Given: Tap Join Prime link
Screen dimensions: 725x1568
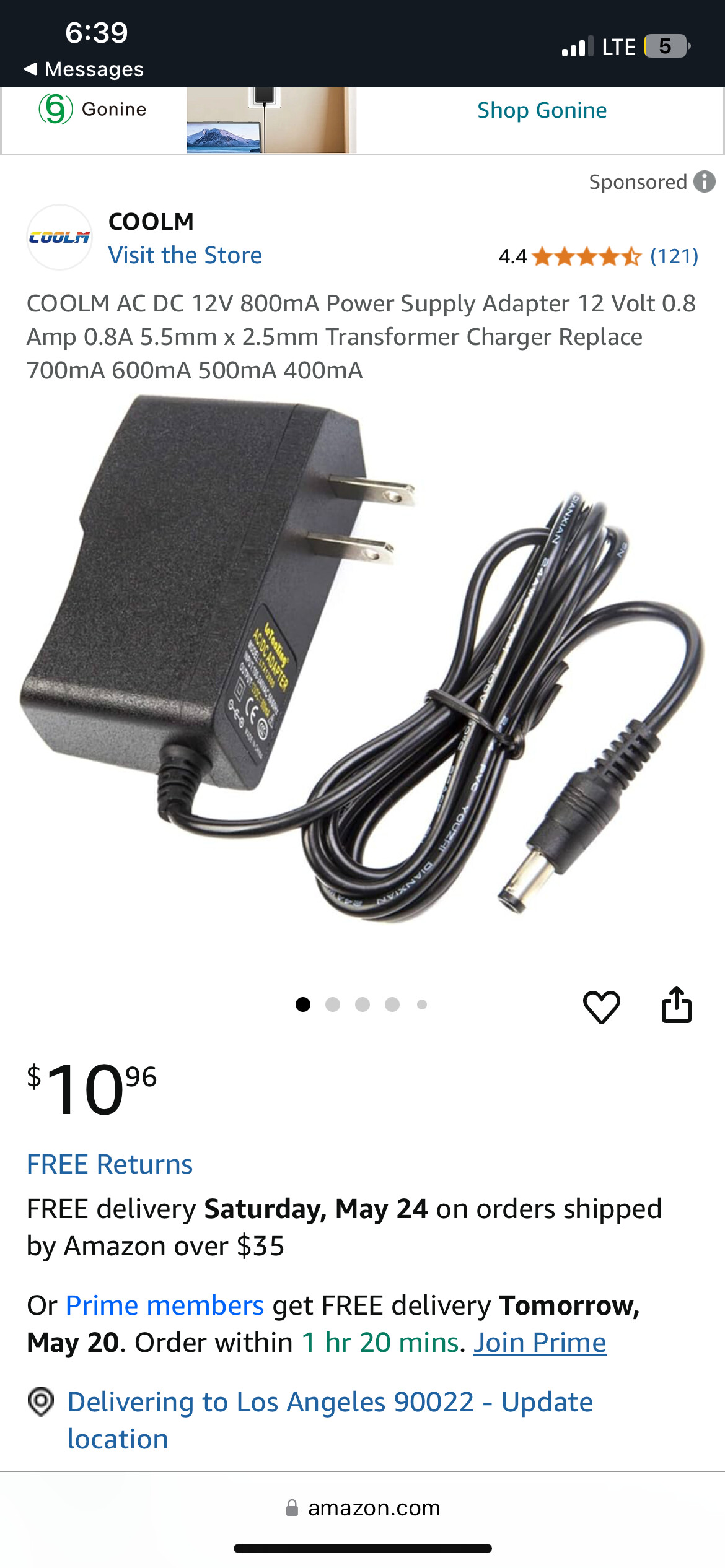Looking at the screenshot, I should tap(540, 1343).
